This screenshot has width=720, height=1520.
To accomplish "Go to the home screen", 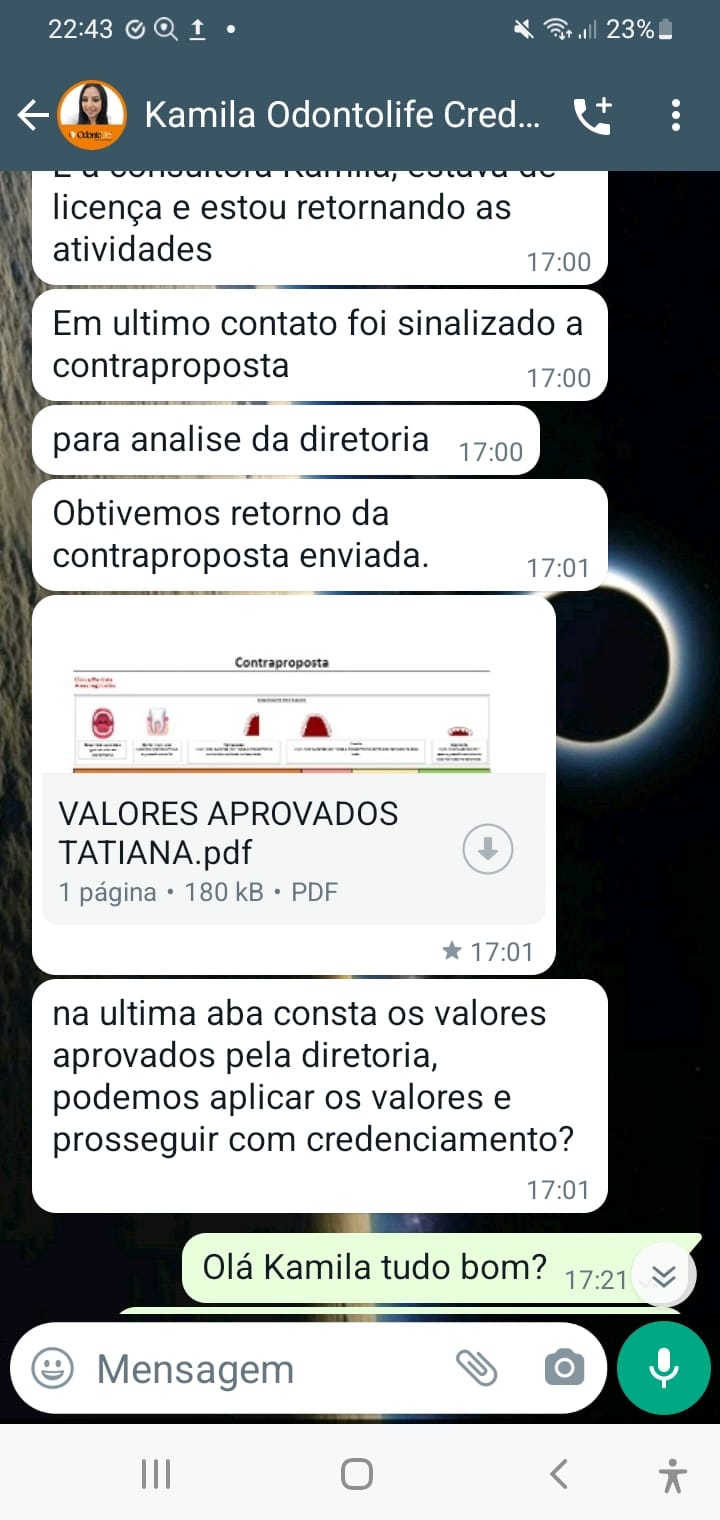I will tap(357, 1474).
